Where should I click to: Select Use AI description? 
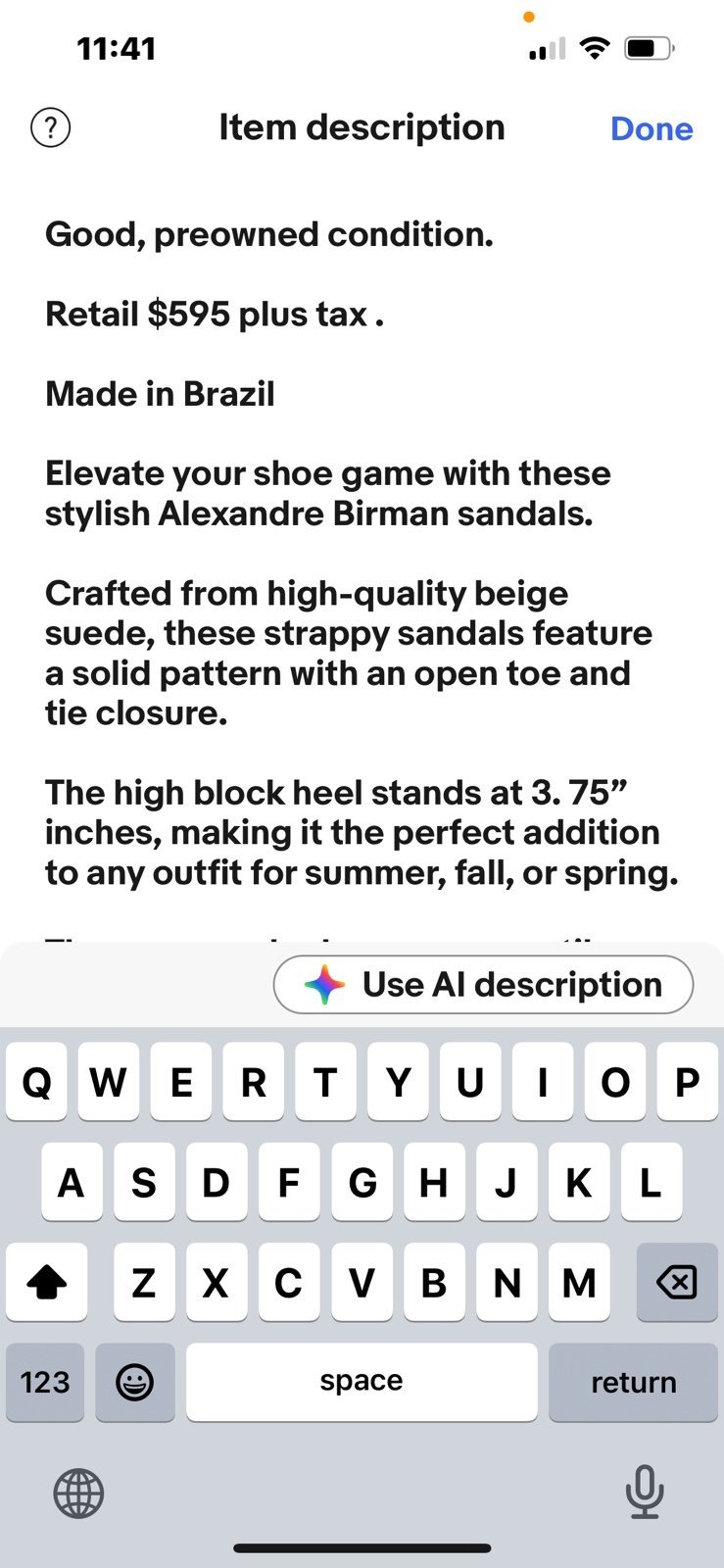coord(483,984)
